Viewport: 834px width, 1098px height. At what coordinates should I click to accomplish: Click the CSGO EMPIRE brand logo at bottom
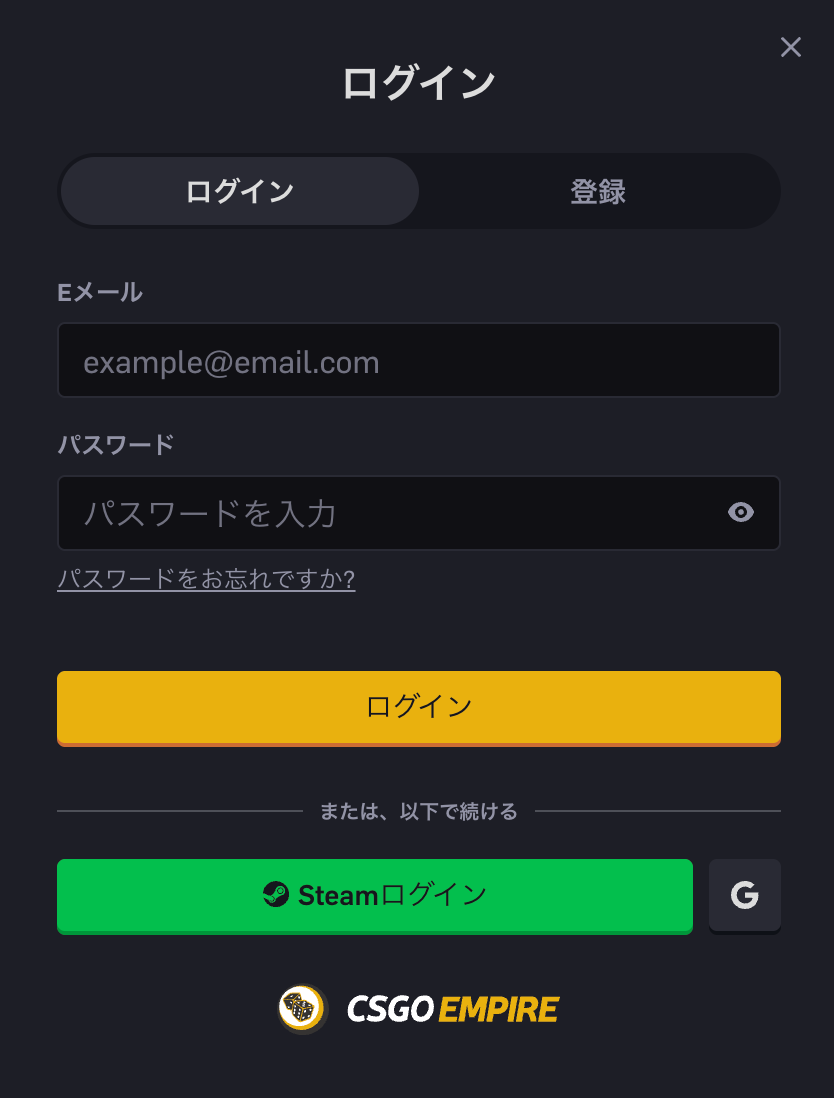point(417,1008)
